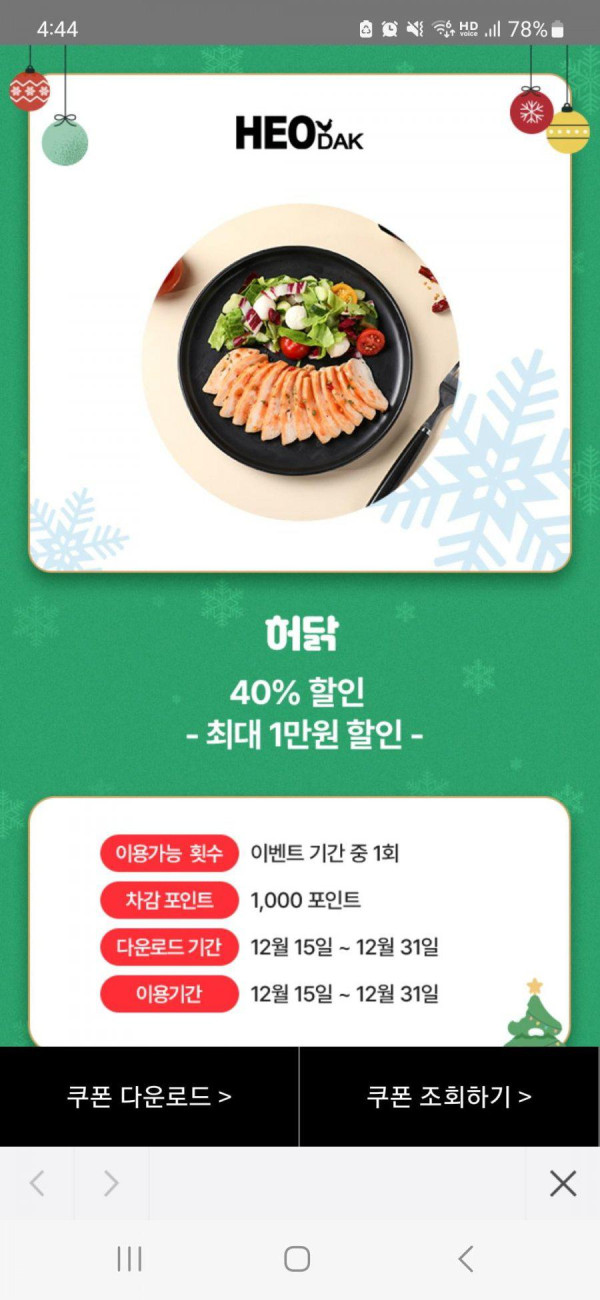The image size is (600, 1300).
Task: Close the in-app browser with X
Action: coord(563,1184)
